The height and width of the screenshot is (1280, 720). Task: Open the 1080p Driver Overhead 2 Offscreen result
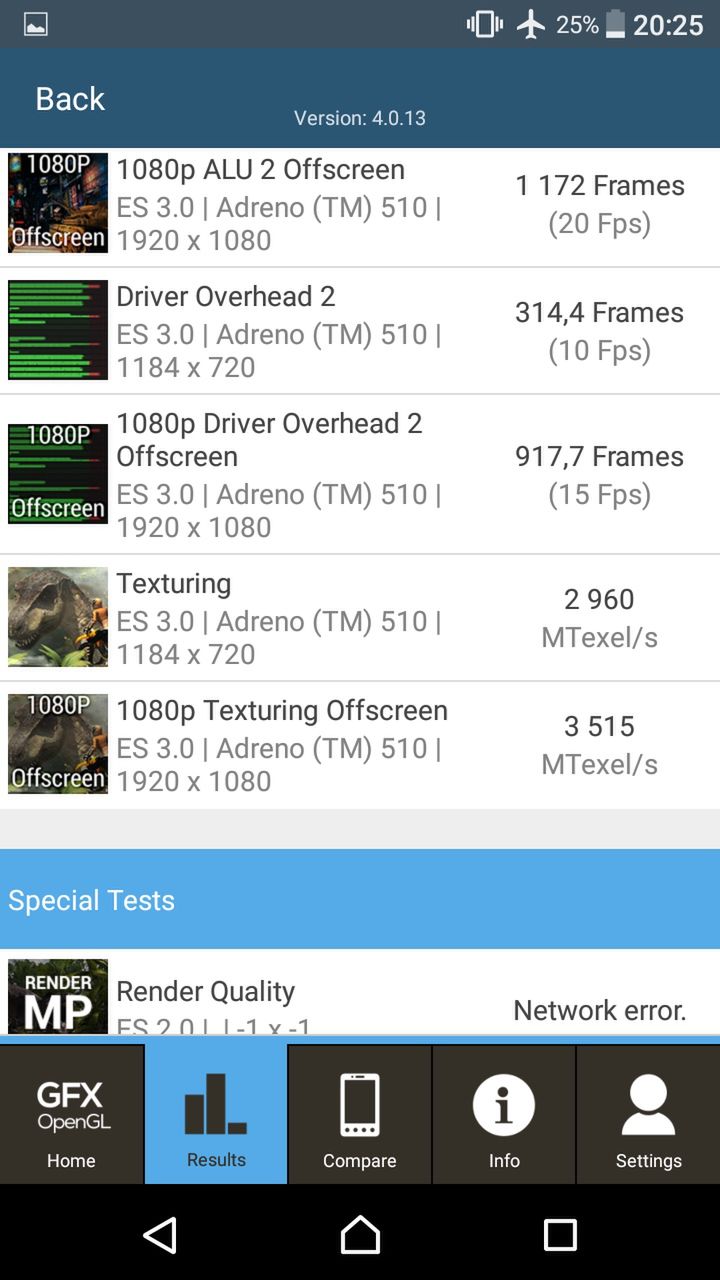pyautogui.click(x=360, y=475)
